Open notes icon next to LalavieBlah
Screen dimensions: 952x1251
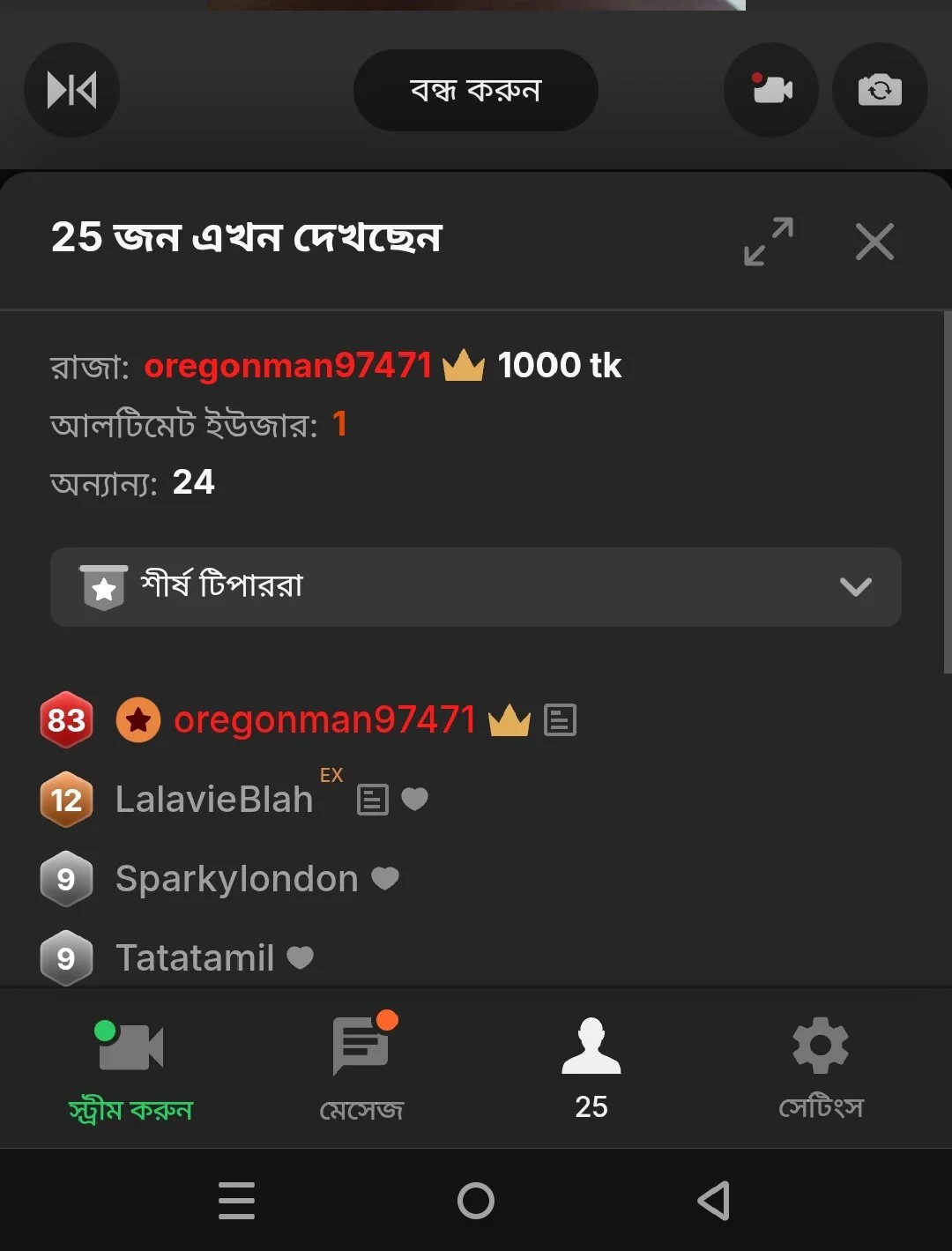click(x=372, y=800)
